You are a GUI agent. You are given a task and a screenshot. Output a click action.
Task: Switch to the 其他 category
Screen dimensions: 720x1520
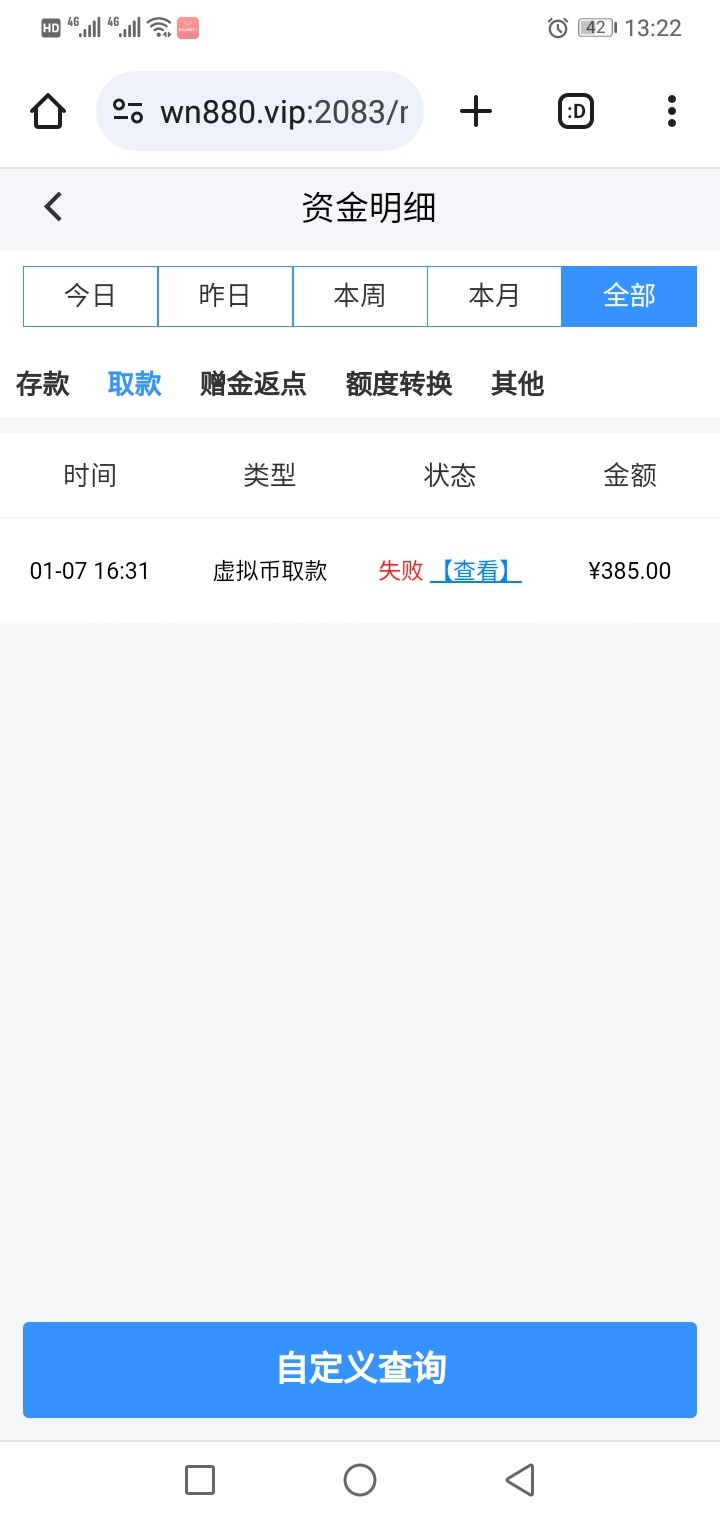point(517,383)
